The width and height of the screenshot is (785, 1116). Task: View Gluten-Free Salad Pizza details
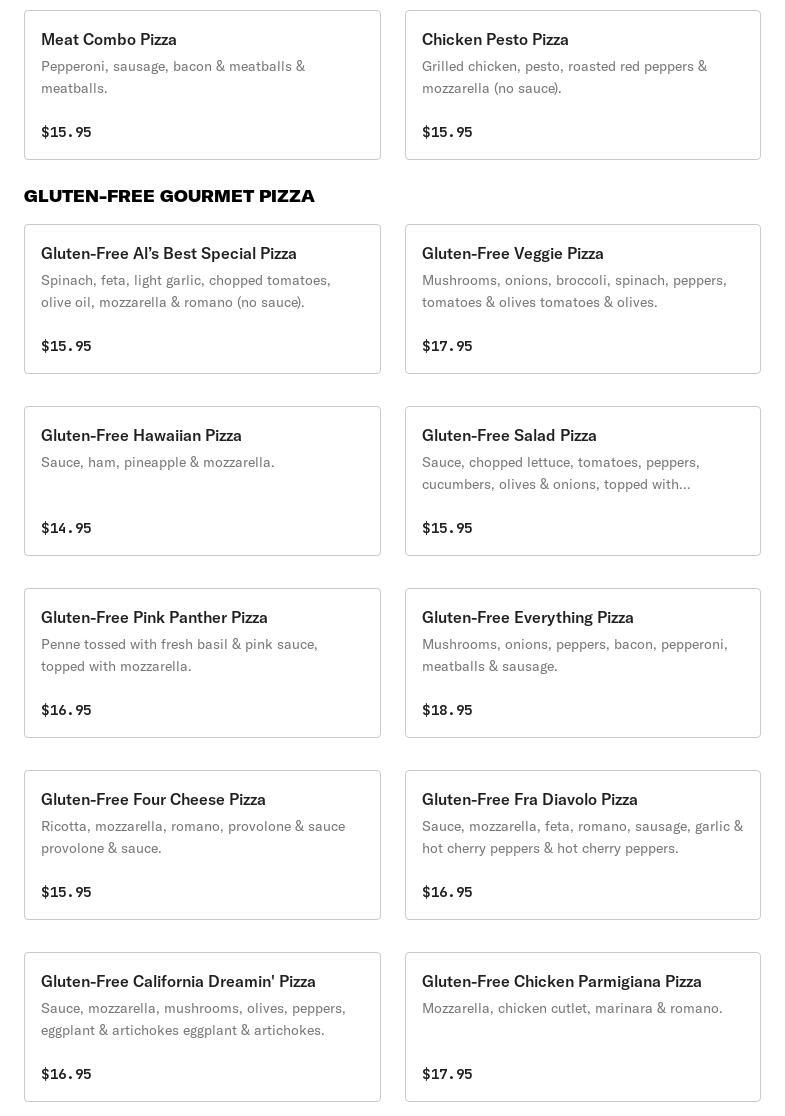click(582, 481)
